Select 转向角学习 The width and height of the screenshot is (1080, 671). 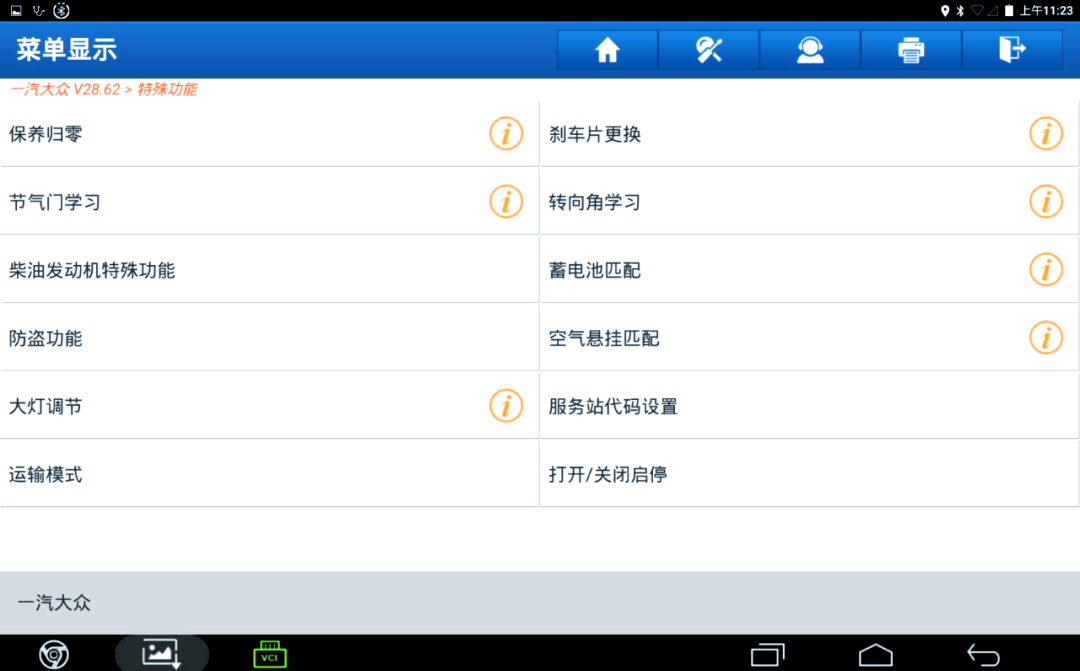(x=595, y=202)
